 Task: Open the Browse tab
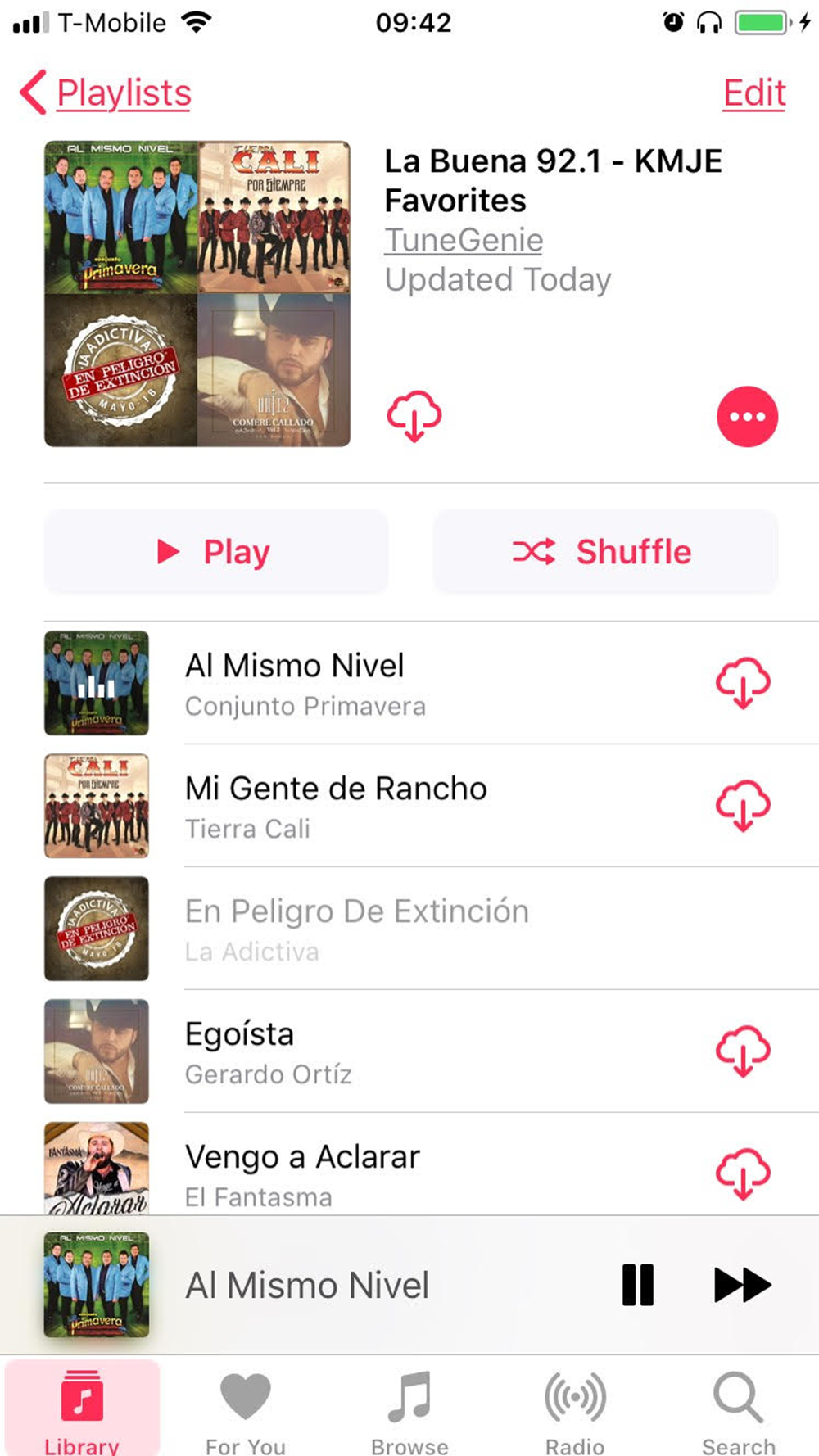[409, 1410]
